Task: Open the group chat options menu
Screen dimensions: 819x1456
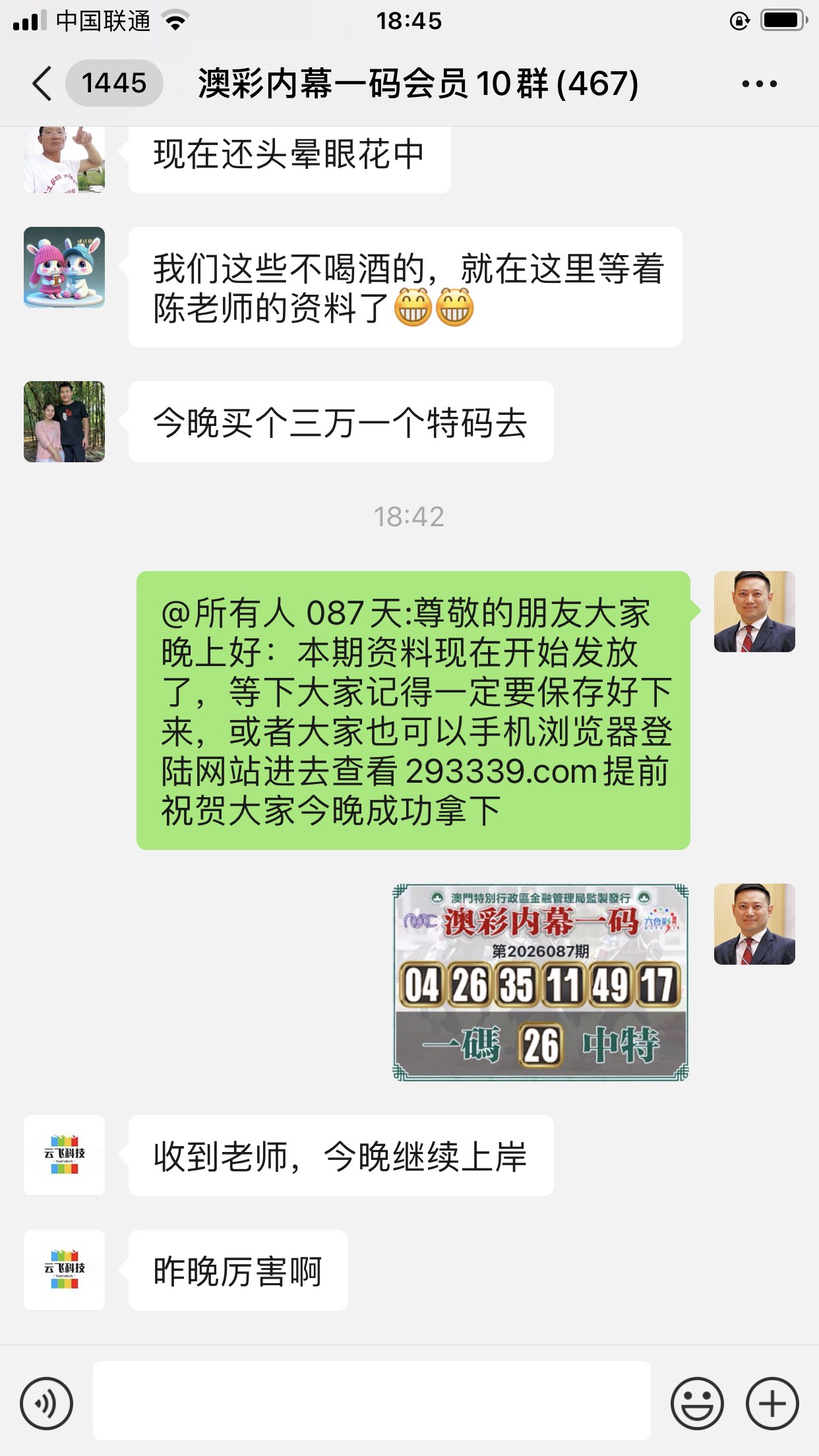Action: pyautogui.click(x=759, y=84)
